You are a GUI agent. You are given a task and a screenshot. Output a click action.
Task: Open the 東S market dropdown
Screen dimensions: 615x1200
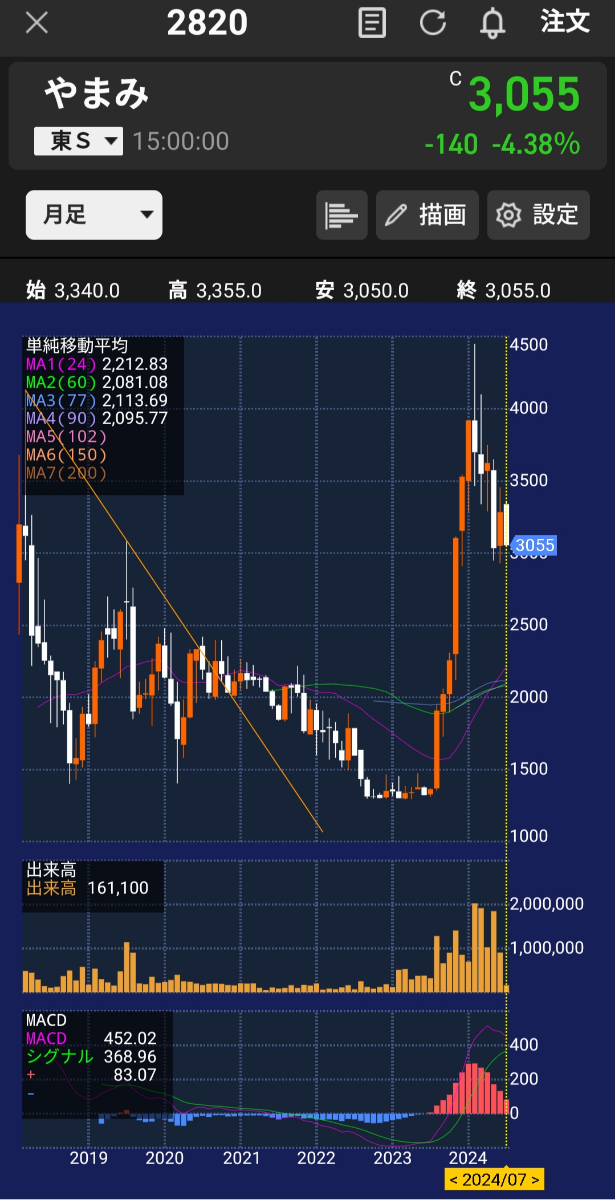[x=79, y=141]
